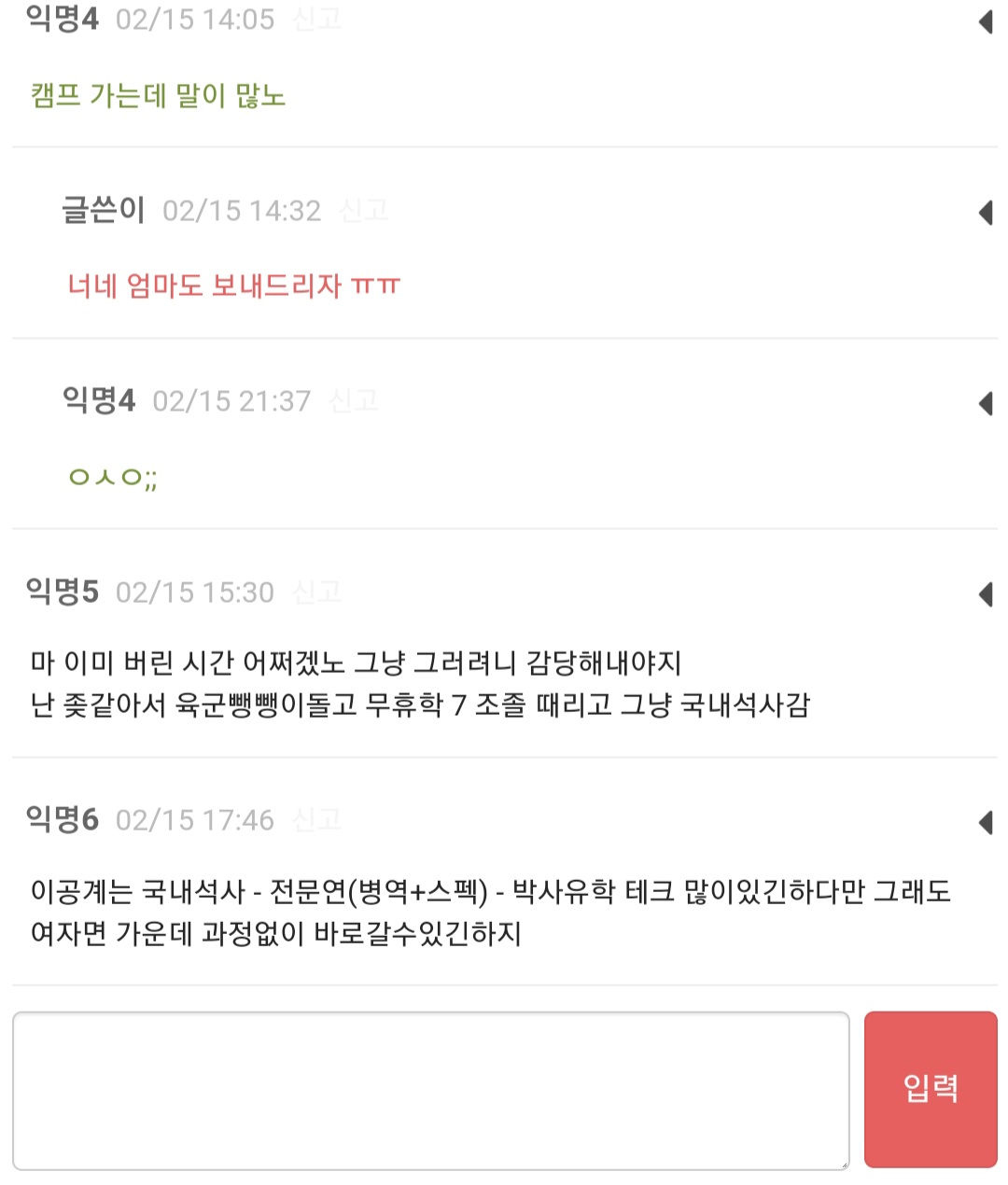Submit comment with the 입력 button
The image size is (1008, 1185).
(x=931, y=1089)
